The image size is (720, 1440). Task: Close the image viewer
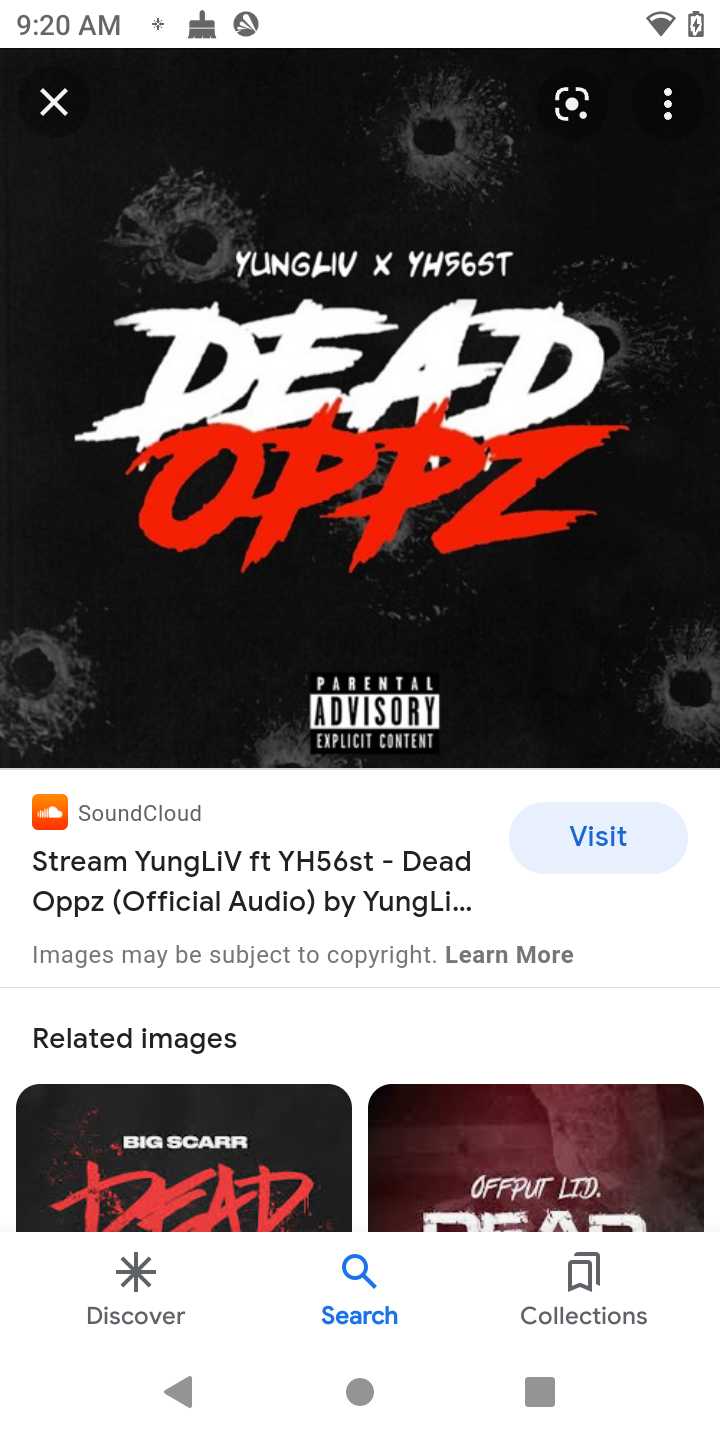tap(54, 102)
